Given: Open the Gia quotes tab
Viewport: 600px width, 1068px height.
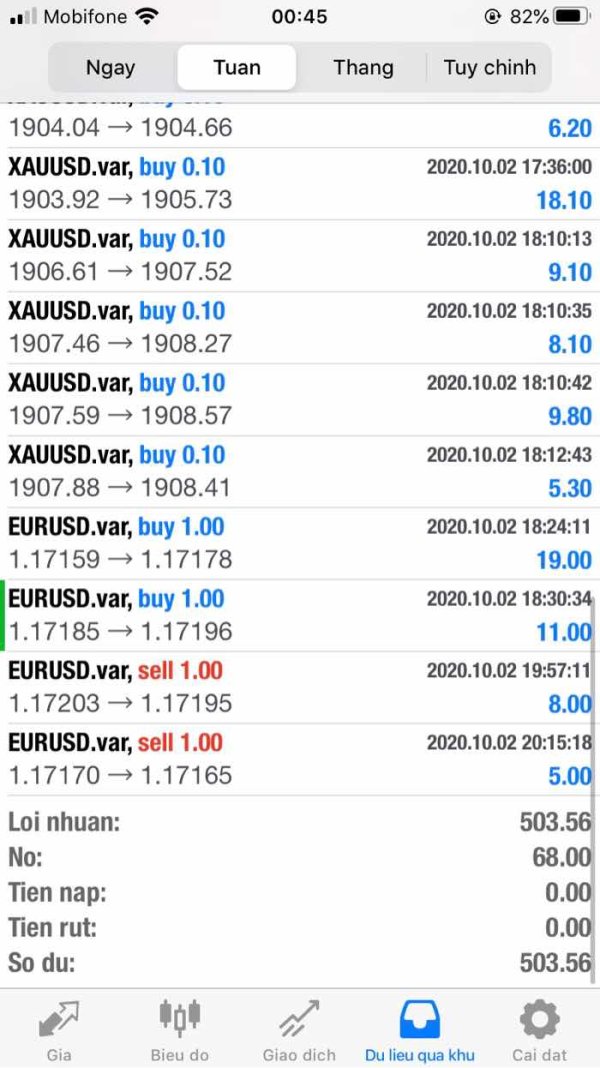Looking at the screenshot, I should [59, 1030].
